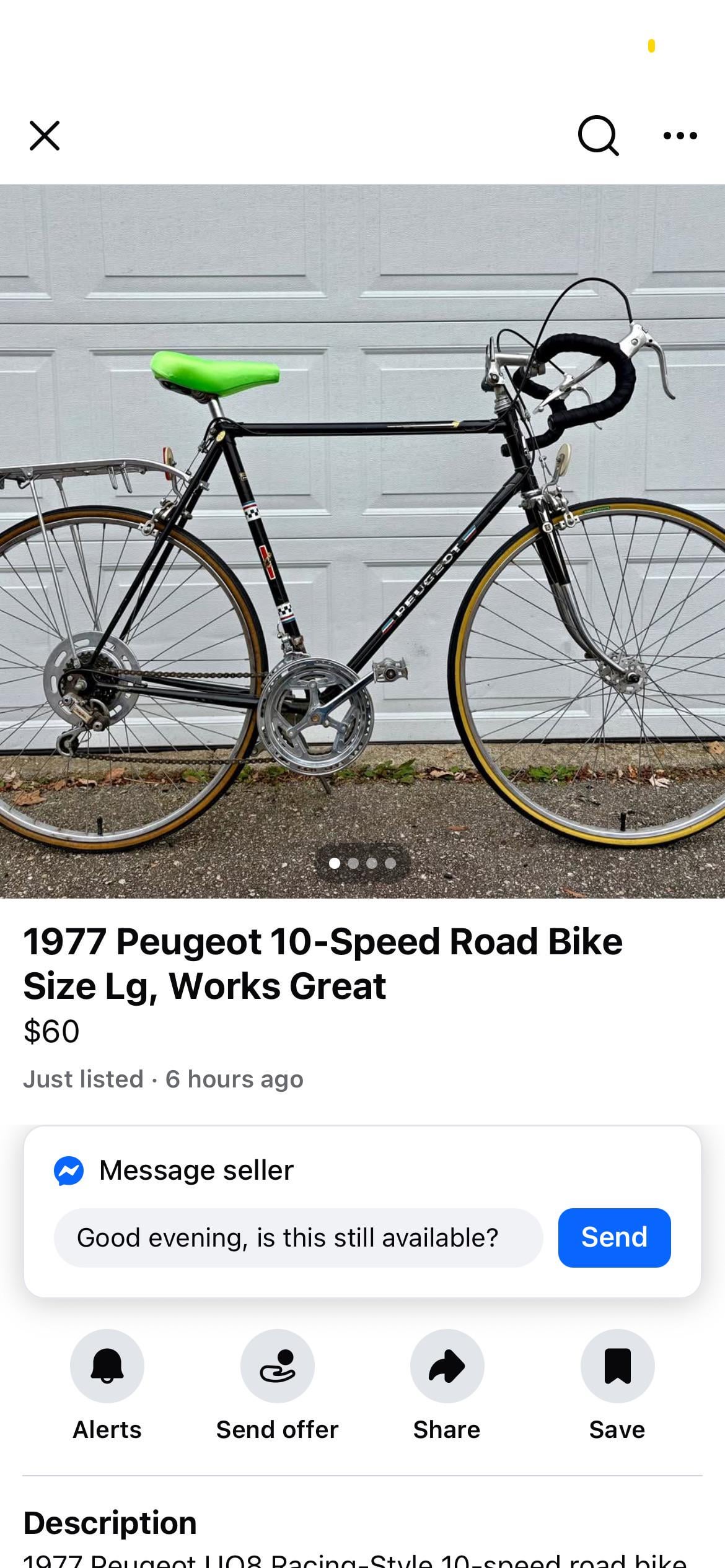Turn on alerts for this listing
725x1568 pixels.
(107, 1366)
